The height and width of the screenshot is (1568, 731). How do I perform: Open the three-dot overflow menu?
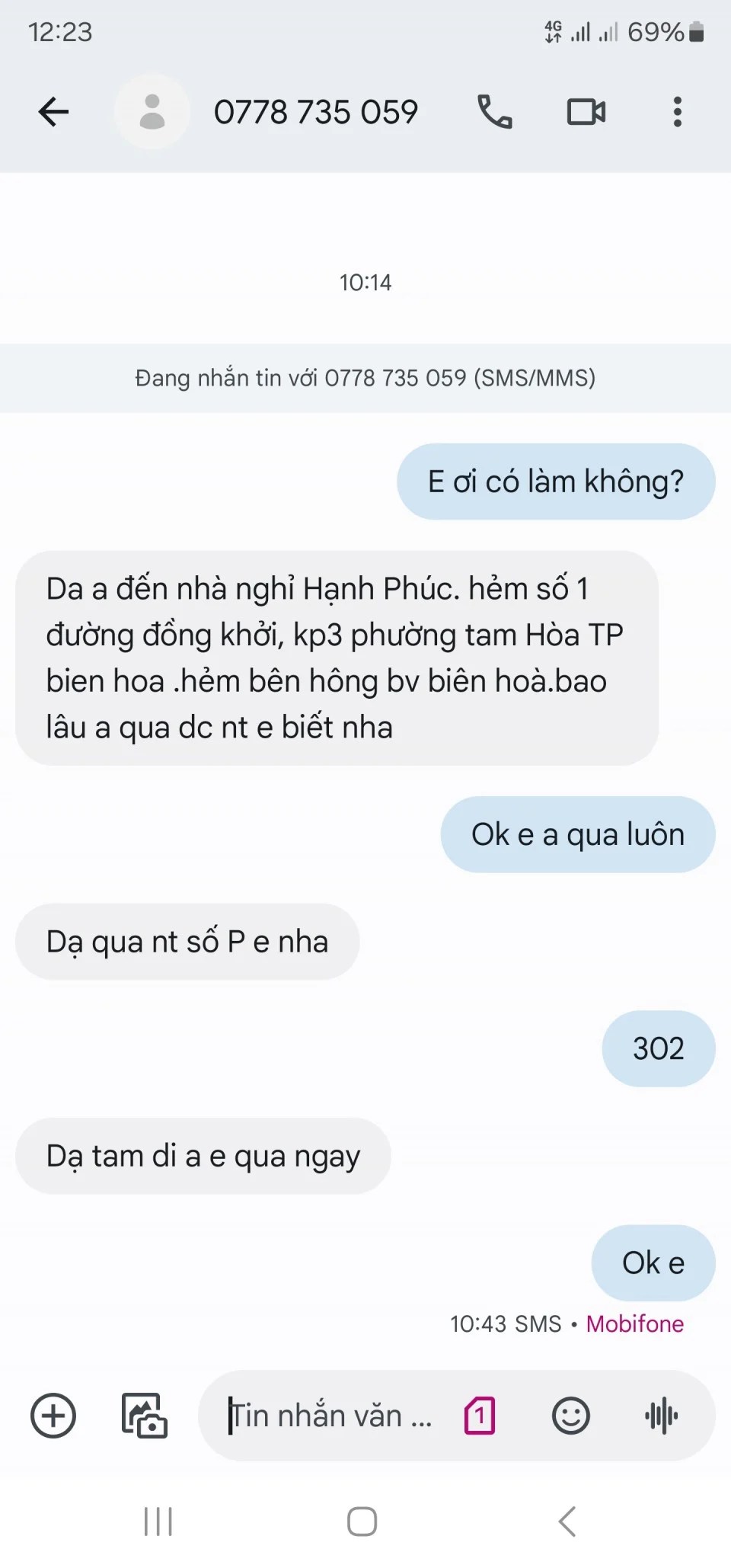[x=677, y=112]
